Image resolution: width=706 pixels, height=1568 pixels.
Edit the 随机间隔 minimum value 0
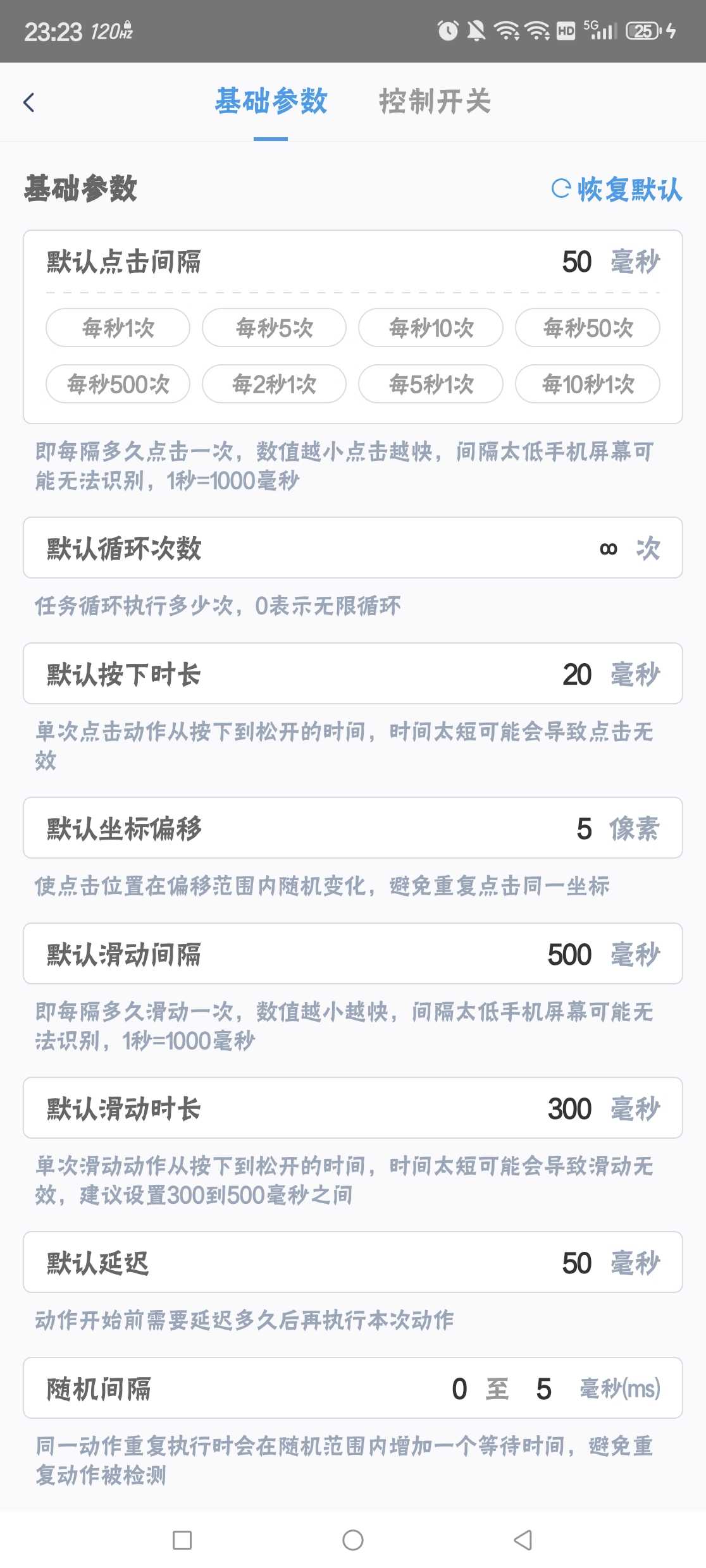(459, 1389)
